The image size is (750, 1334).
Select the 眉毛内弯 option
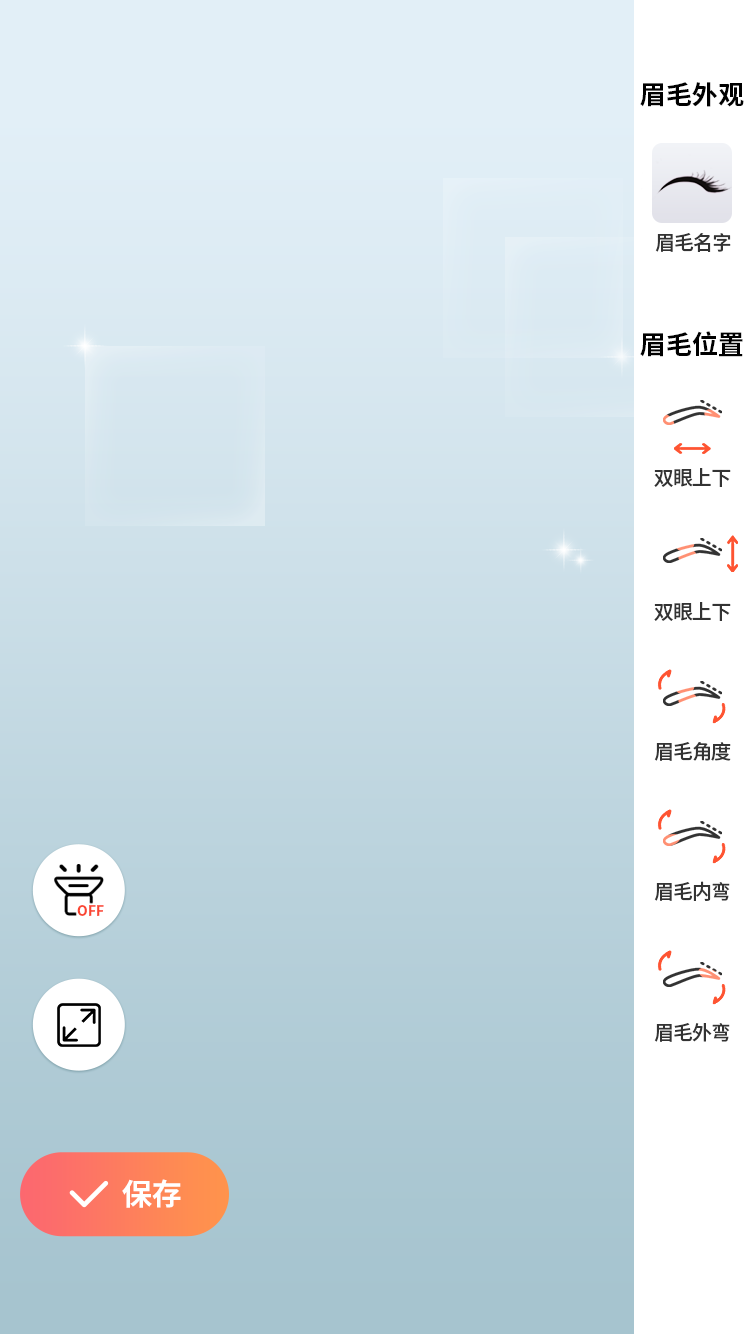692,856
